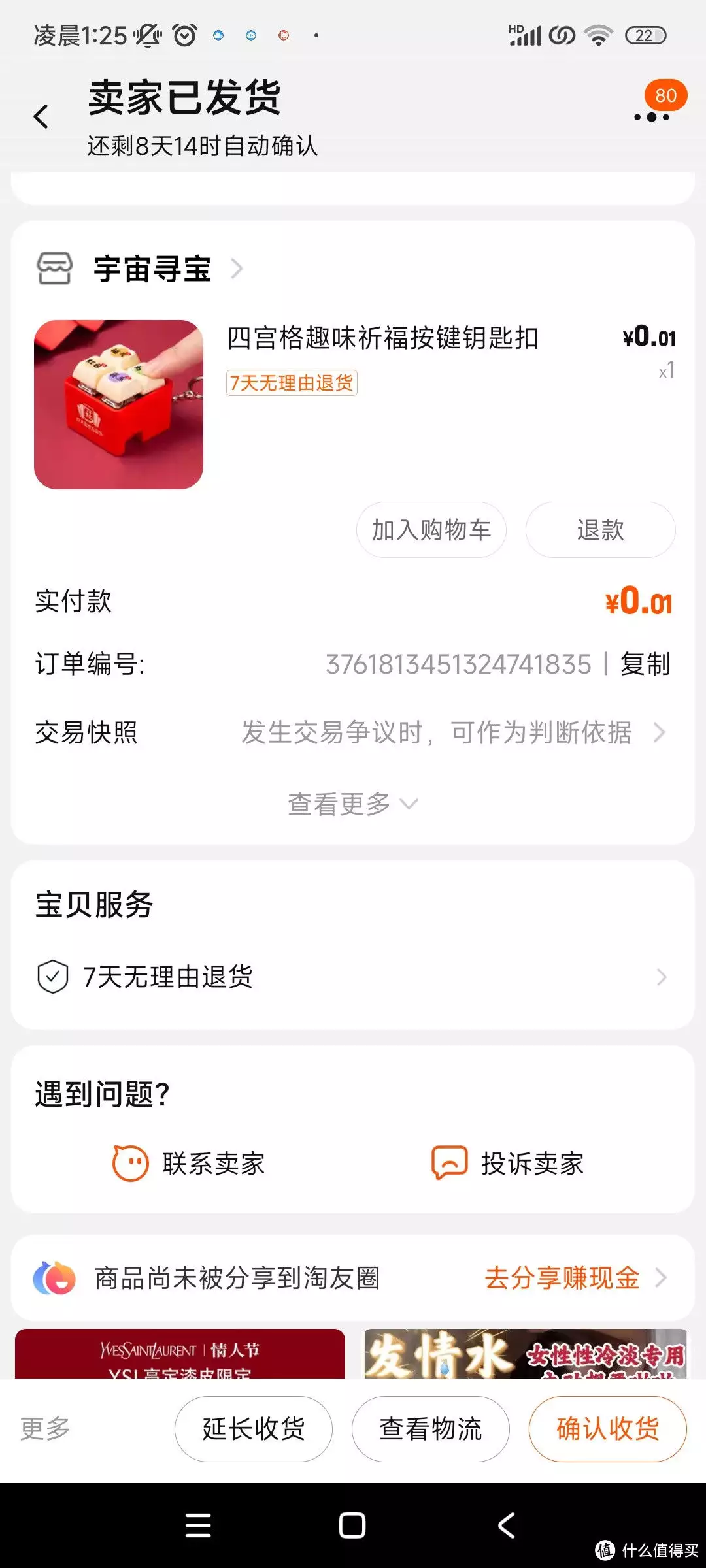Tap the system home button
Screen dimensions: 706x1568
pos(352,1526)
